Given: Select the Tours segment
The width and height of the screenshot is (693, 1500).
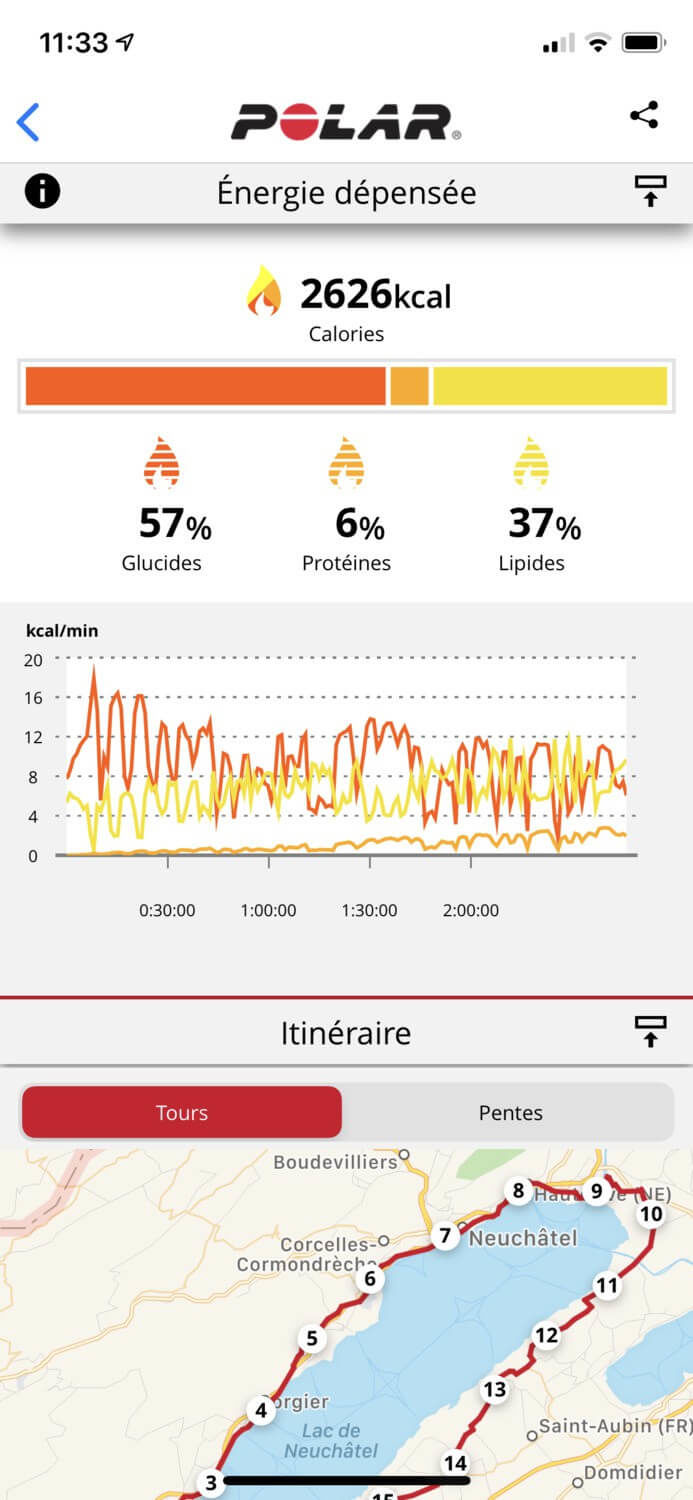Looking at the screenshot, I should pyautogui.click(x=182, y=1113).
